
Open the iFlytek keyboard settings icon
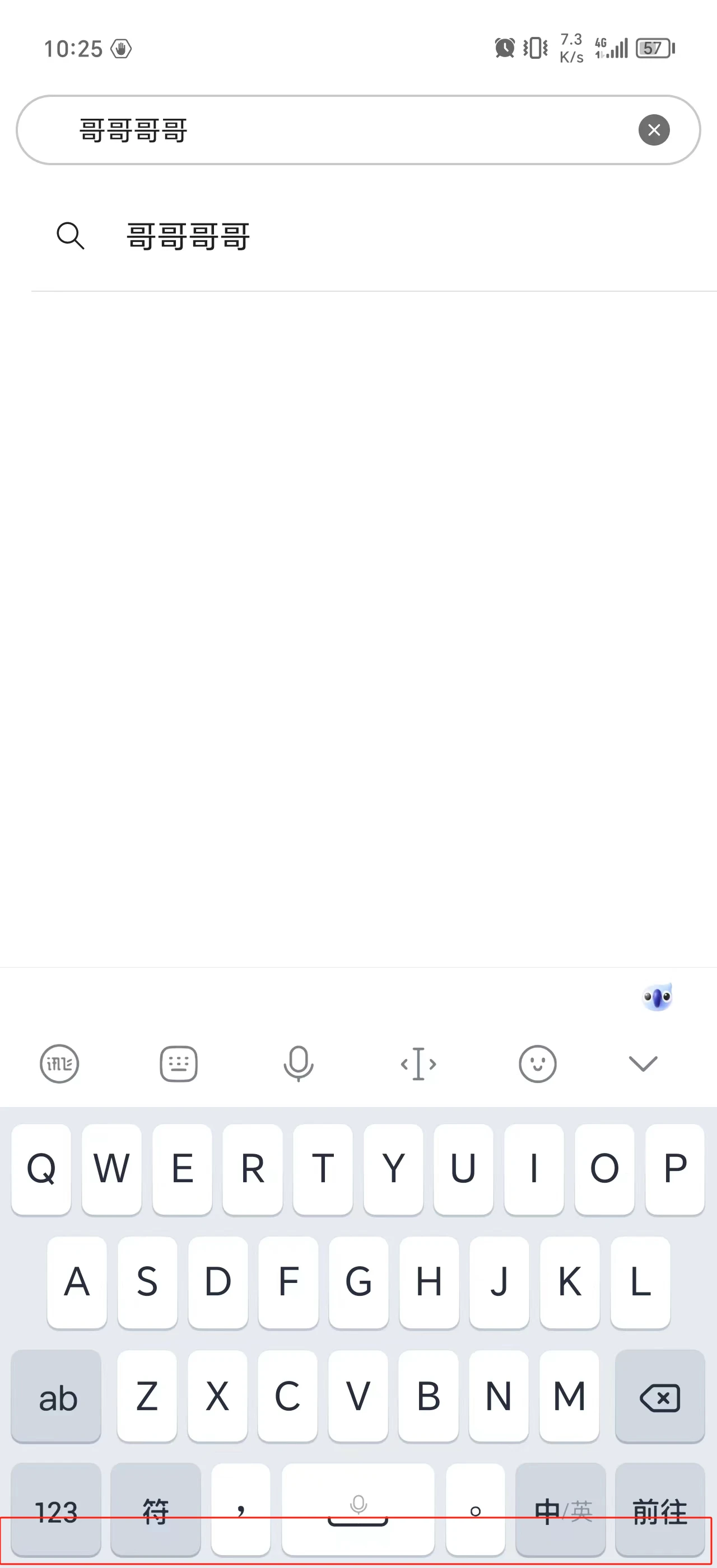tap(59, 1063)
